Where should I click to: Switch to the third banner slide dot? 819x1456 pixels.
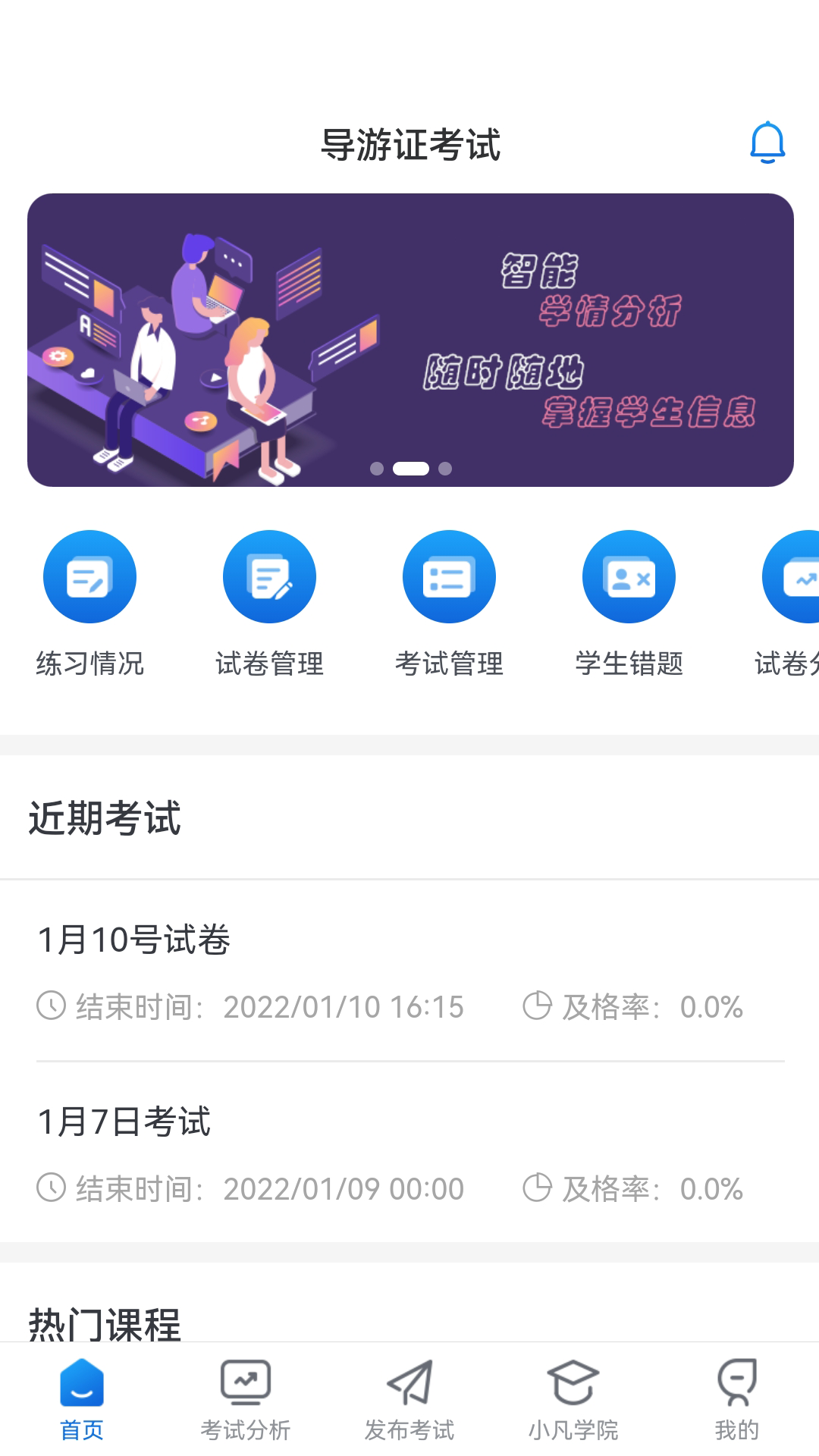[x=444, y=469]
